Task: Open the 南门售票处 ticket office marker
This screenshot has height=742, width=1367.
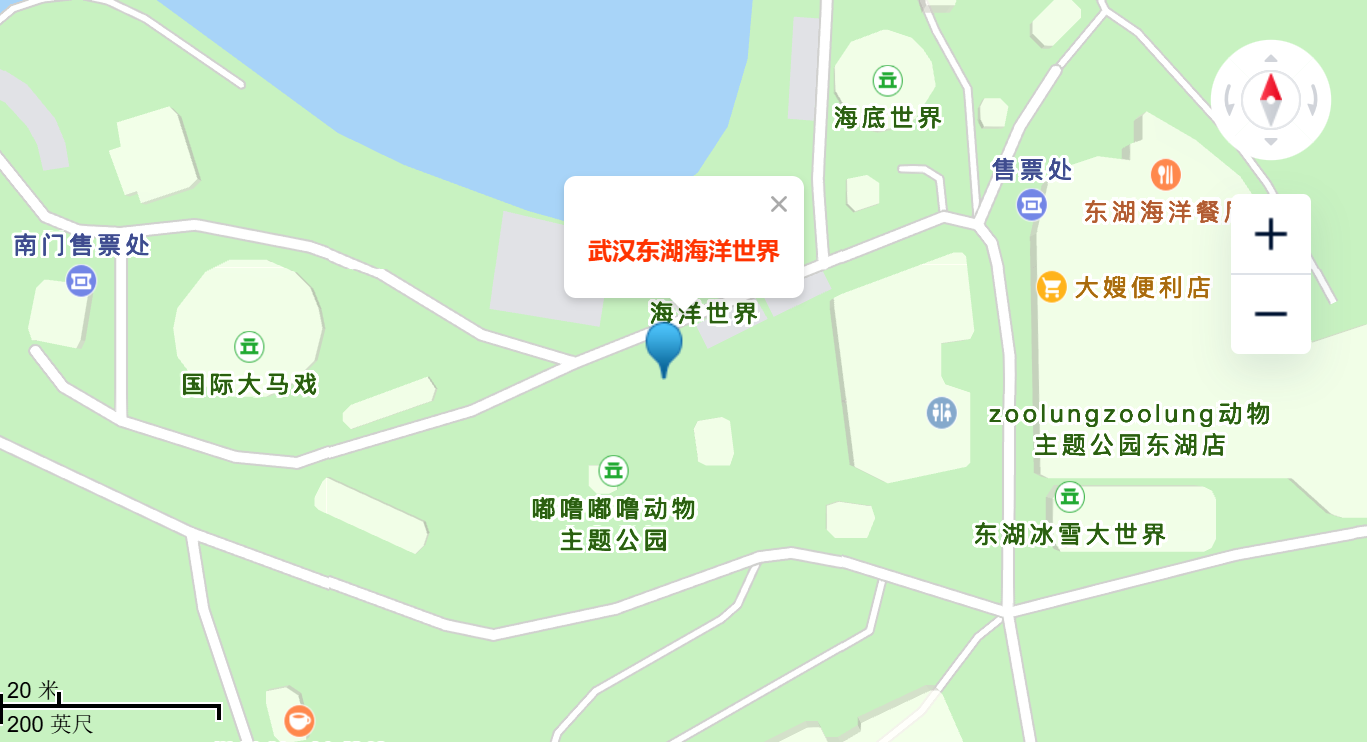Action: coord(81,280)
